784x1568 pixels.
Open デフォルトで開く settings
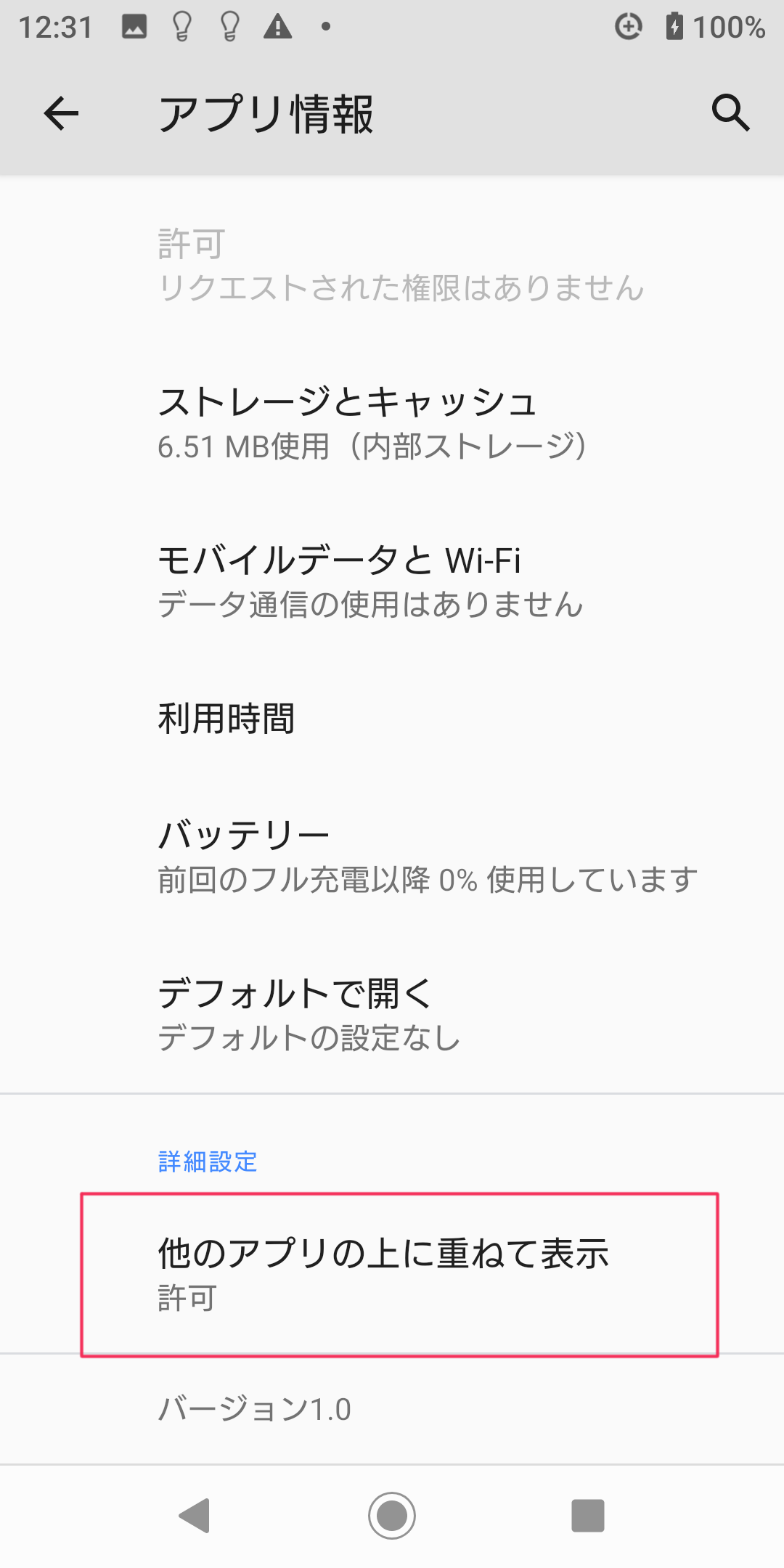392,1015
